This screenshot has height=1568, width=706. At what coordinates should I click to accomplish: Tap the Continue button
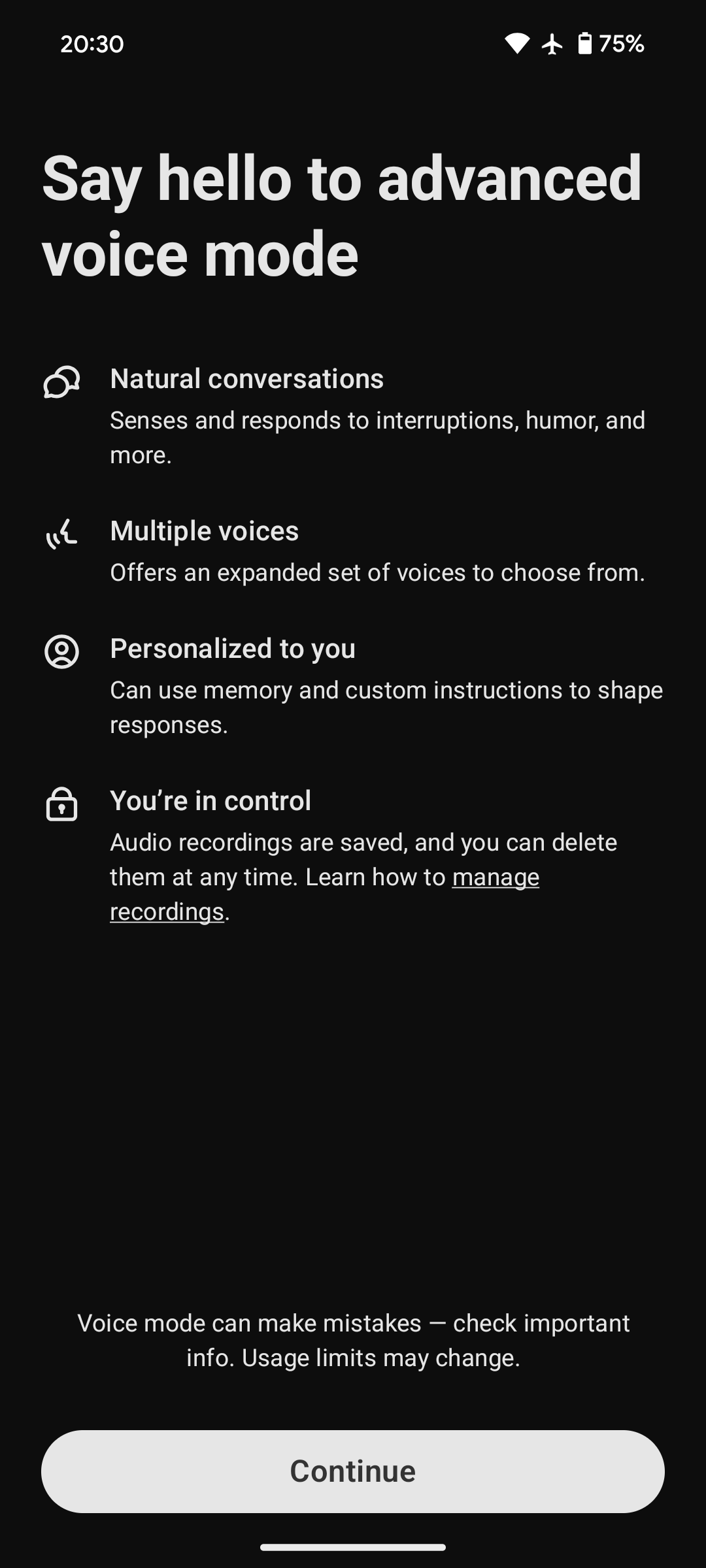[353, 1471]
